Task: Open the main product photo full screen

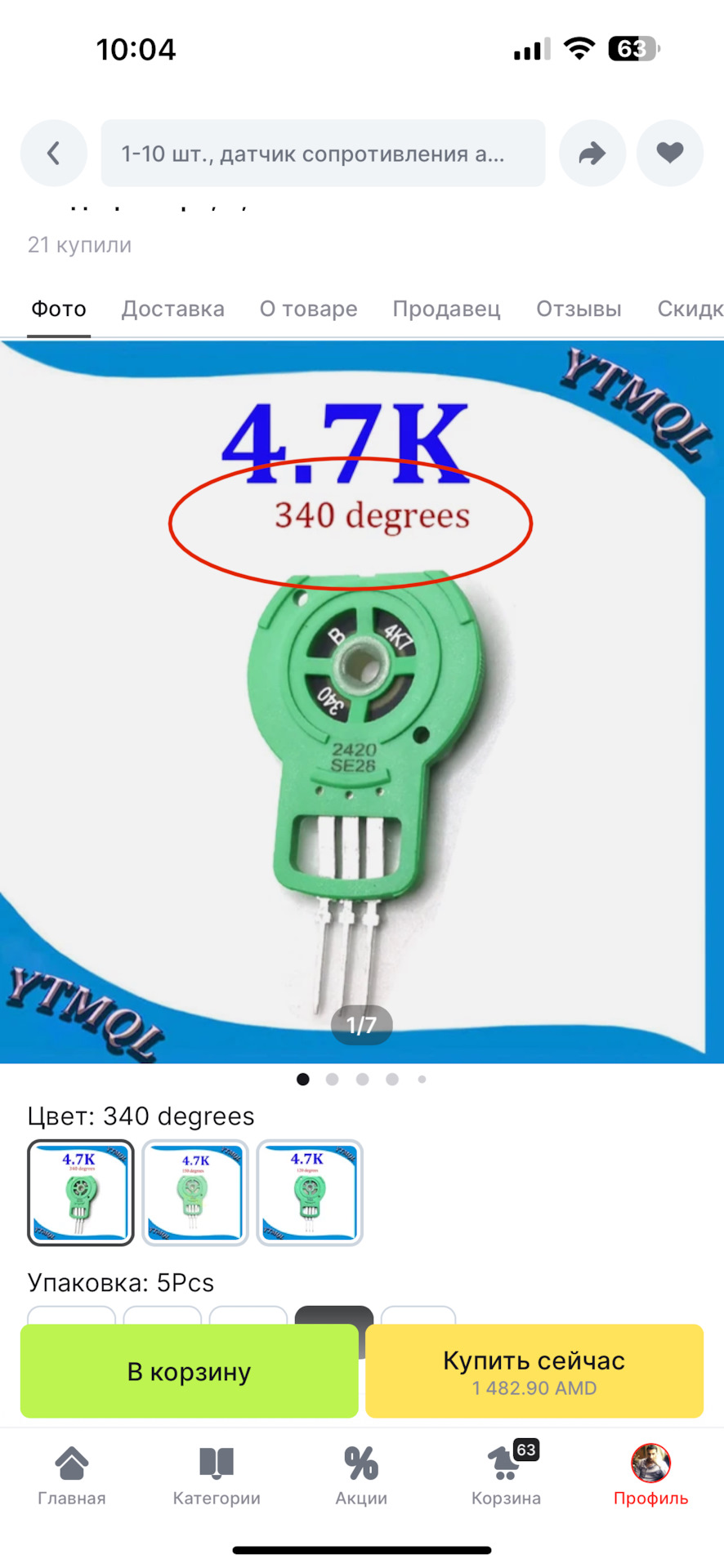Action: point(362,702)
